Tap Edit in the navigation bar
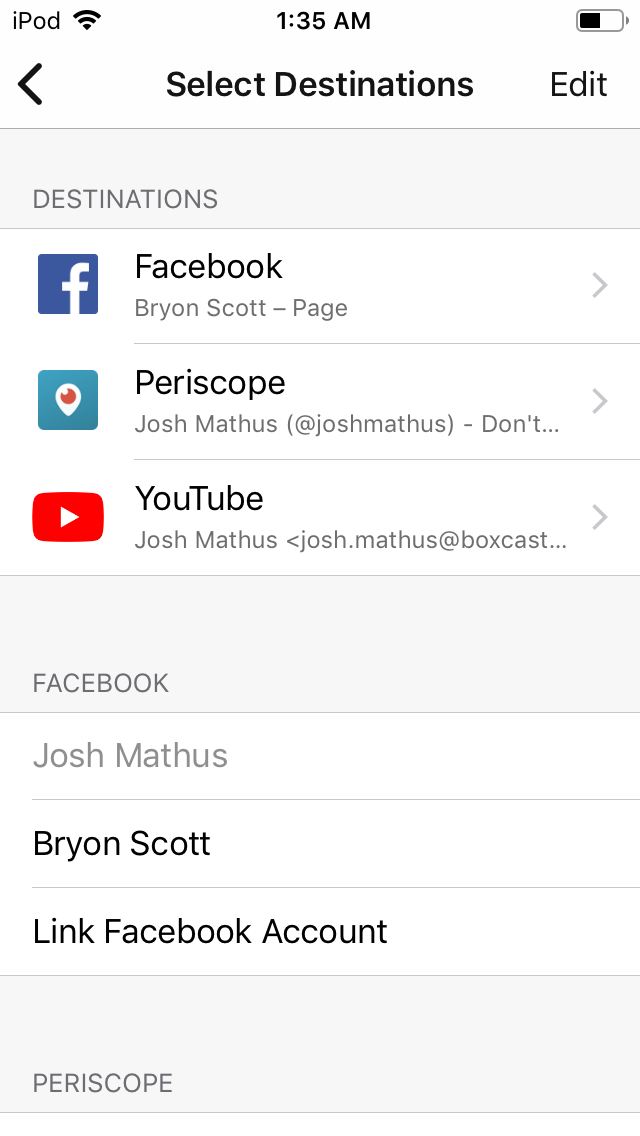 (x=578, y=84)
